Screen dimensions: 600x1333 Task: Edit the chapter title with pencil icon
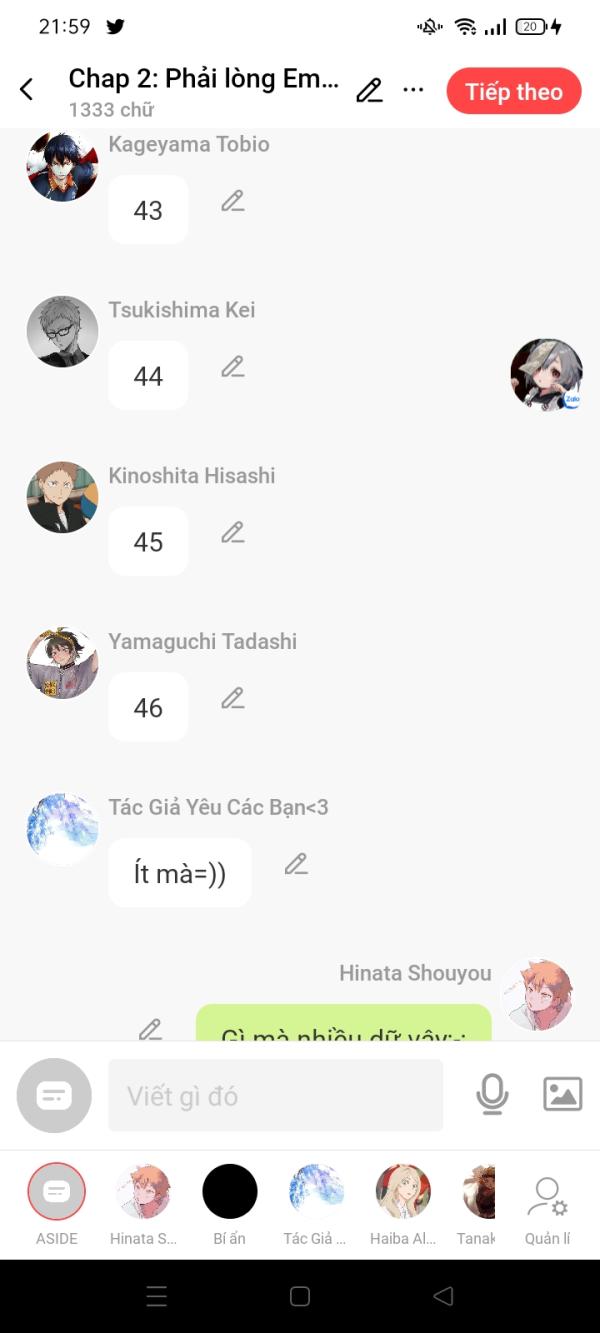click(369, 90)
